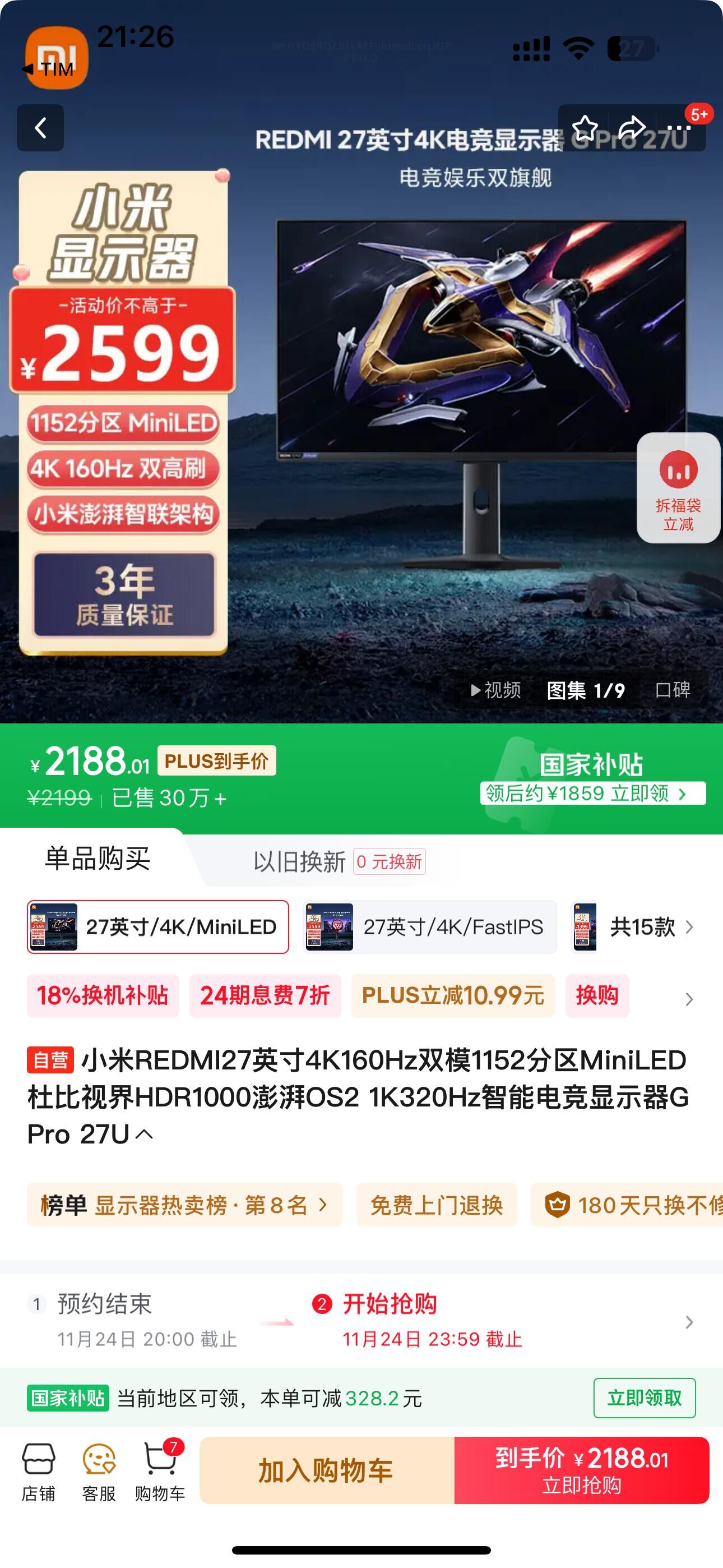
Task: Tap 加入购物车 to add the monitor
Action: [x=327, y=1470]
